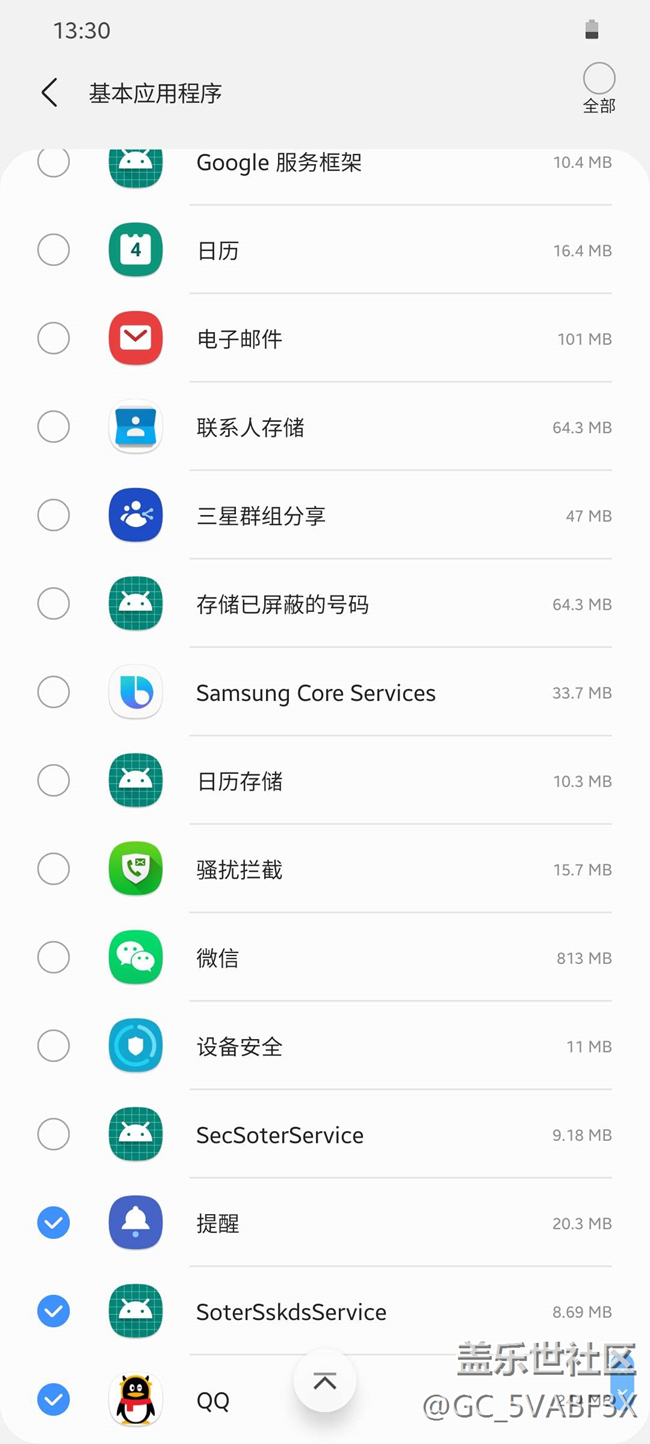Uncheck the 提醒 app
The width and height of the screenshot is (650, 1444).
(54, 1223)
